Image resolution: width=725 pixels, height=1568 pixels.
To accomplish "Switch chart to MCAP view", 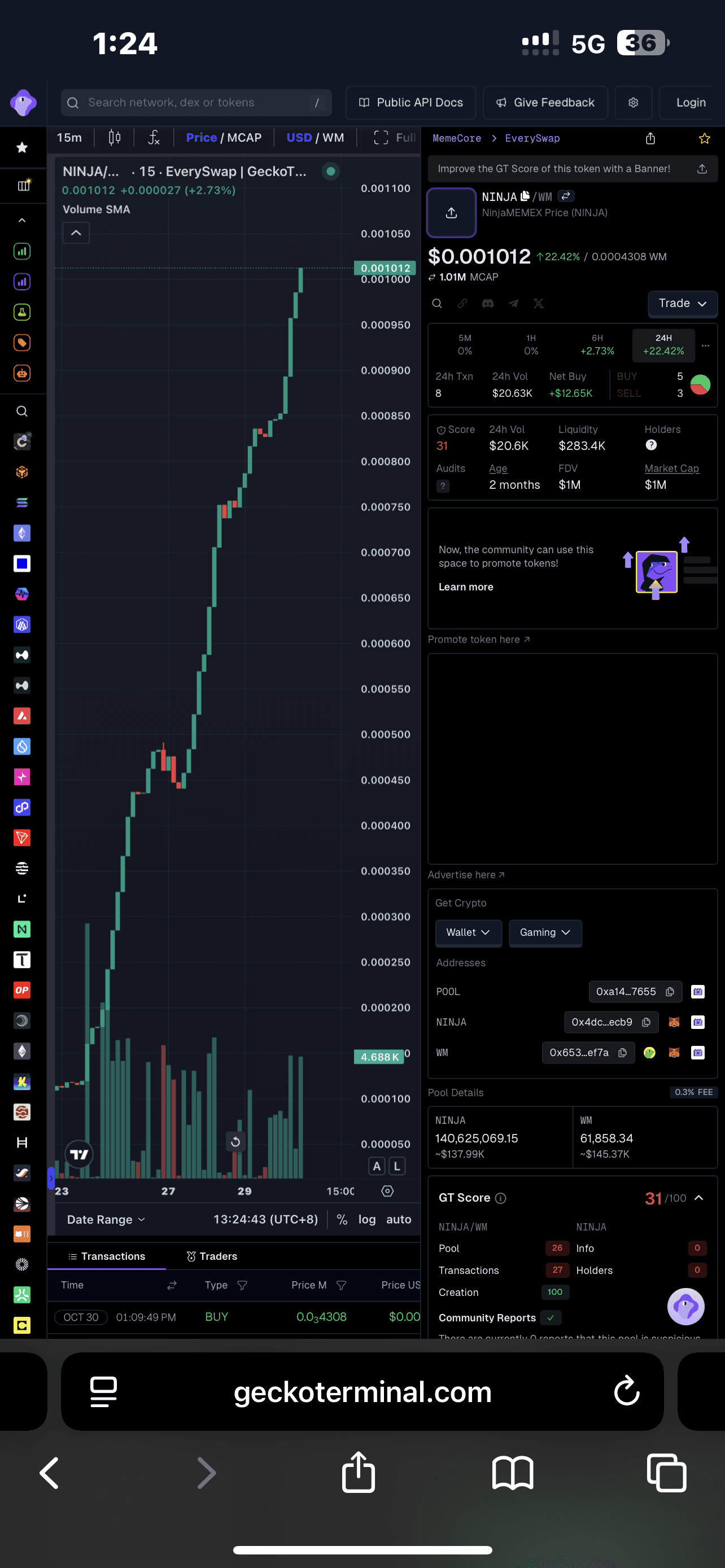I will point(244,138).
